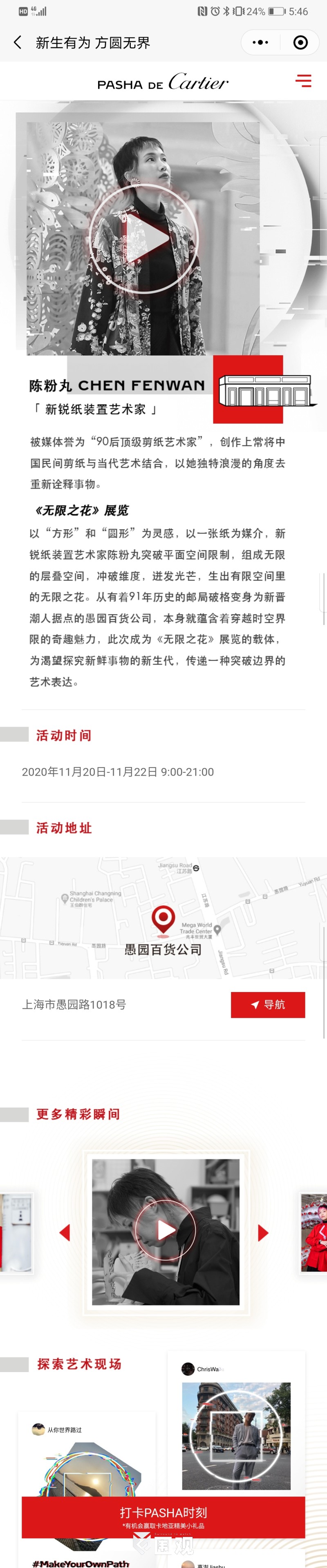Screen dimensions: 327x1568
Task: Show the previous carousel item
Action: coord(65,1232)
